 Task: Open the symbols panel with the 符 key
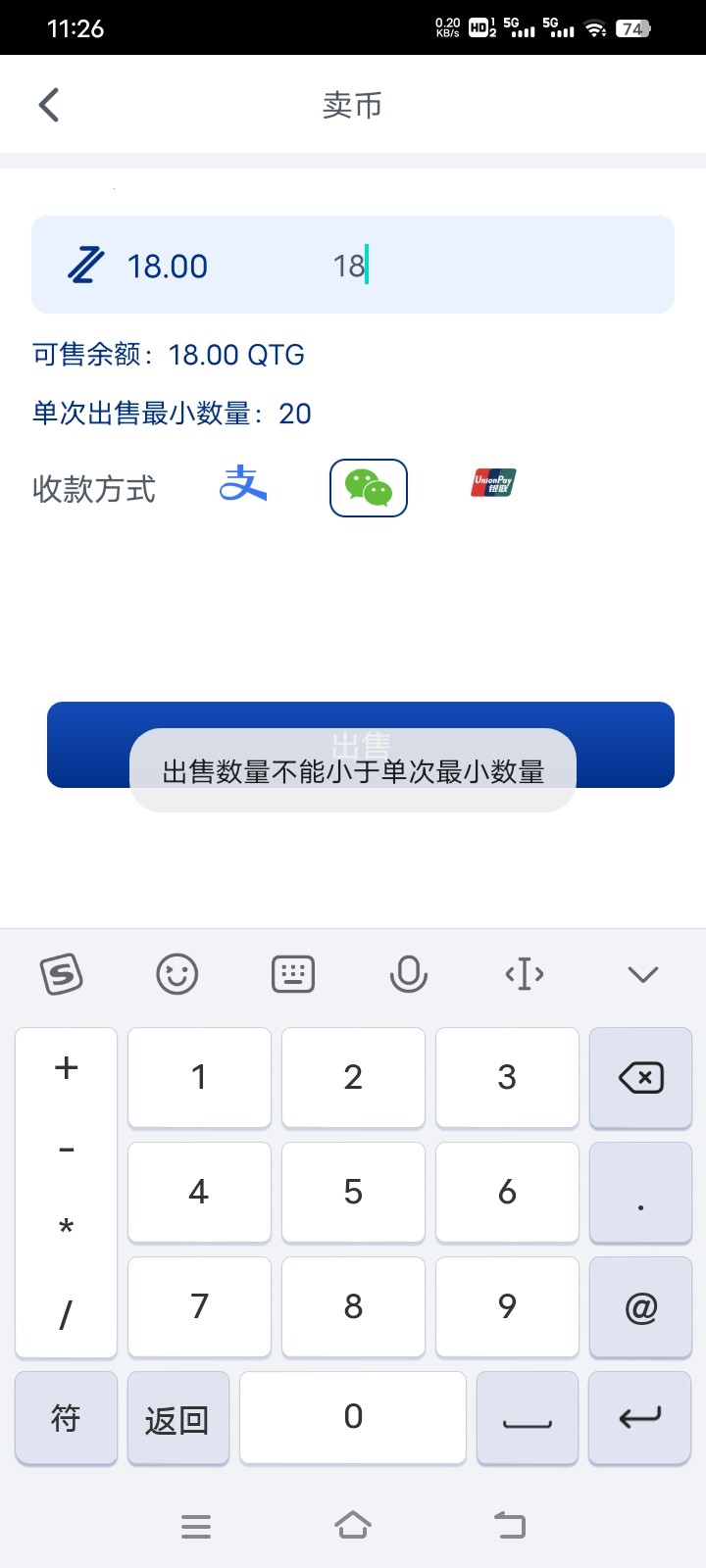pyautogui.click(x=66, y=1418)
